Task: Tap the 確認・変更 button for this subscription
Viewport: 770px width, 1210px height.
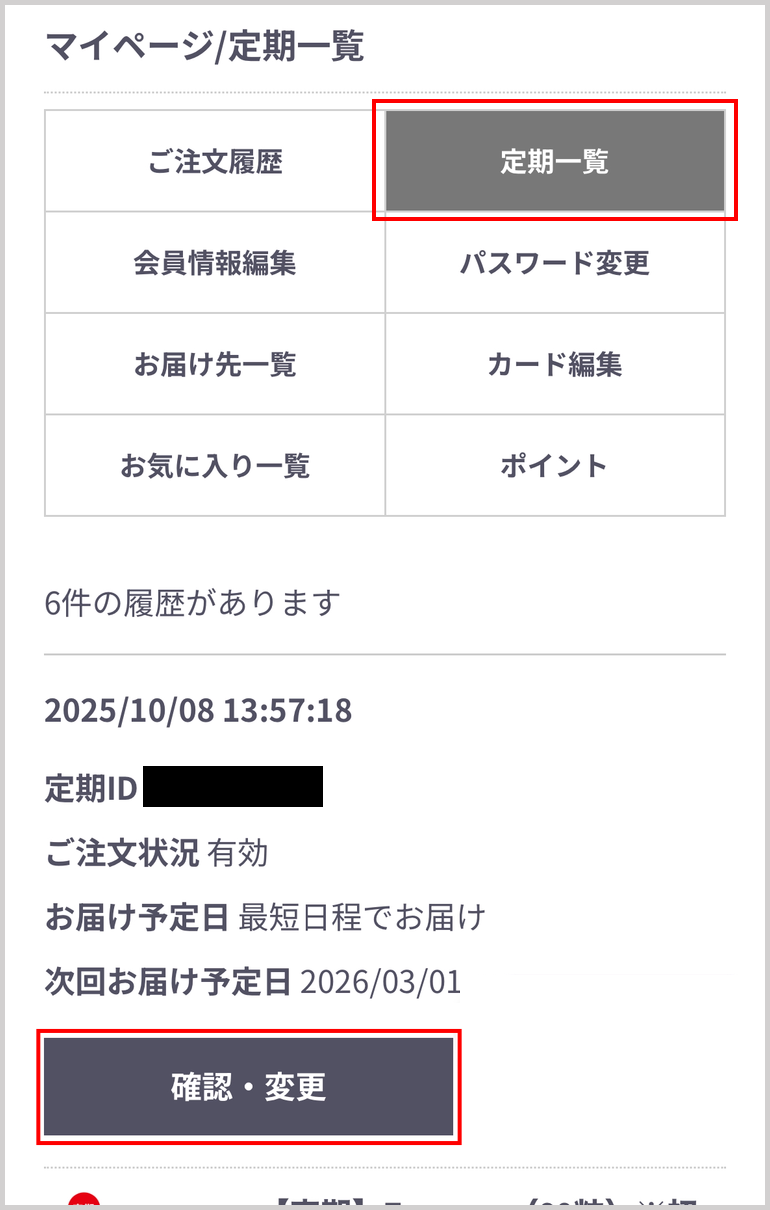Action: 249,1087
